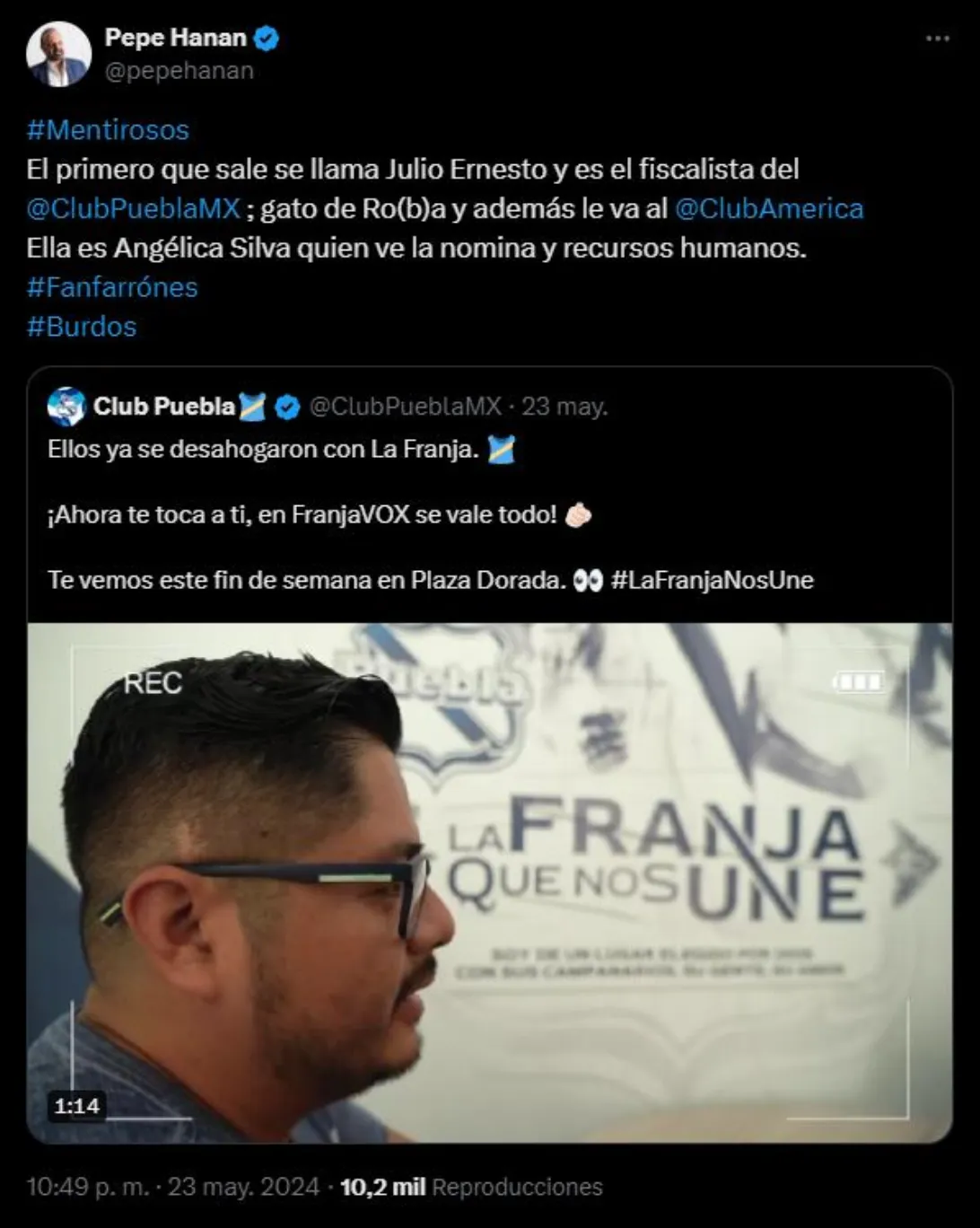Open the @ClubPueblaMX mention in the tweet

133,209
